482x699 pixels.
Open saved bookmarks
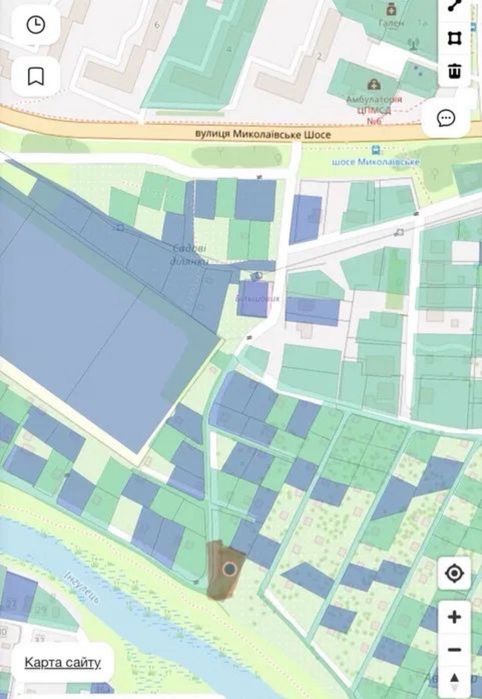pos(36,76)
